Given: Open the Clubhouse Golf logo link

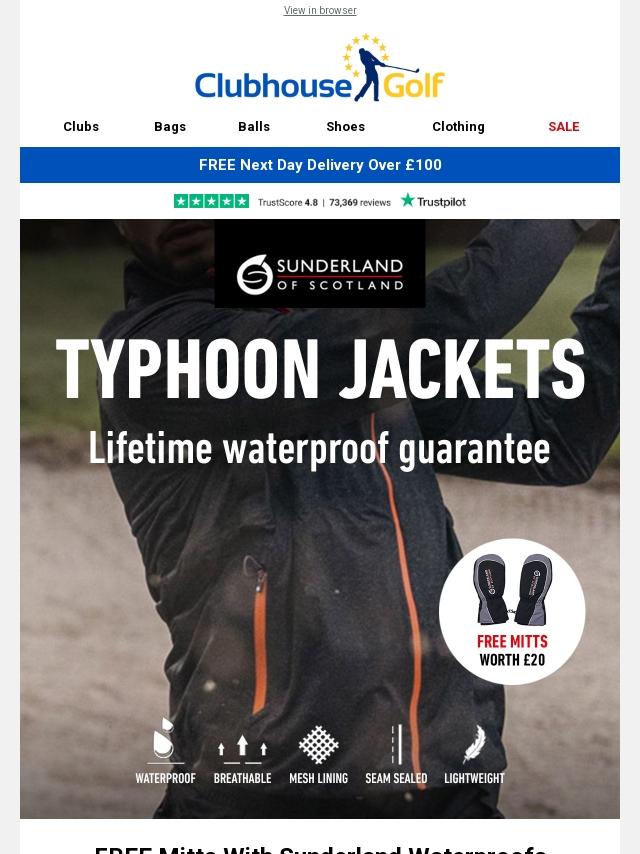Looking at the screenshot, I should (320, 68).
